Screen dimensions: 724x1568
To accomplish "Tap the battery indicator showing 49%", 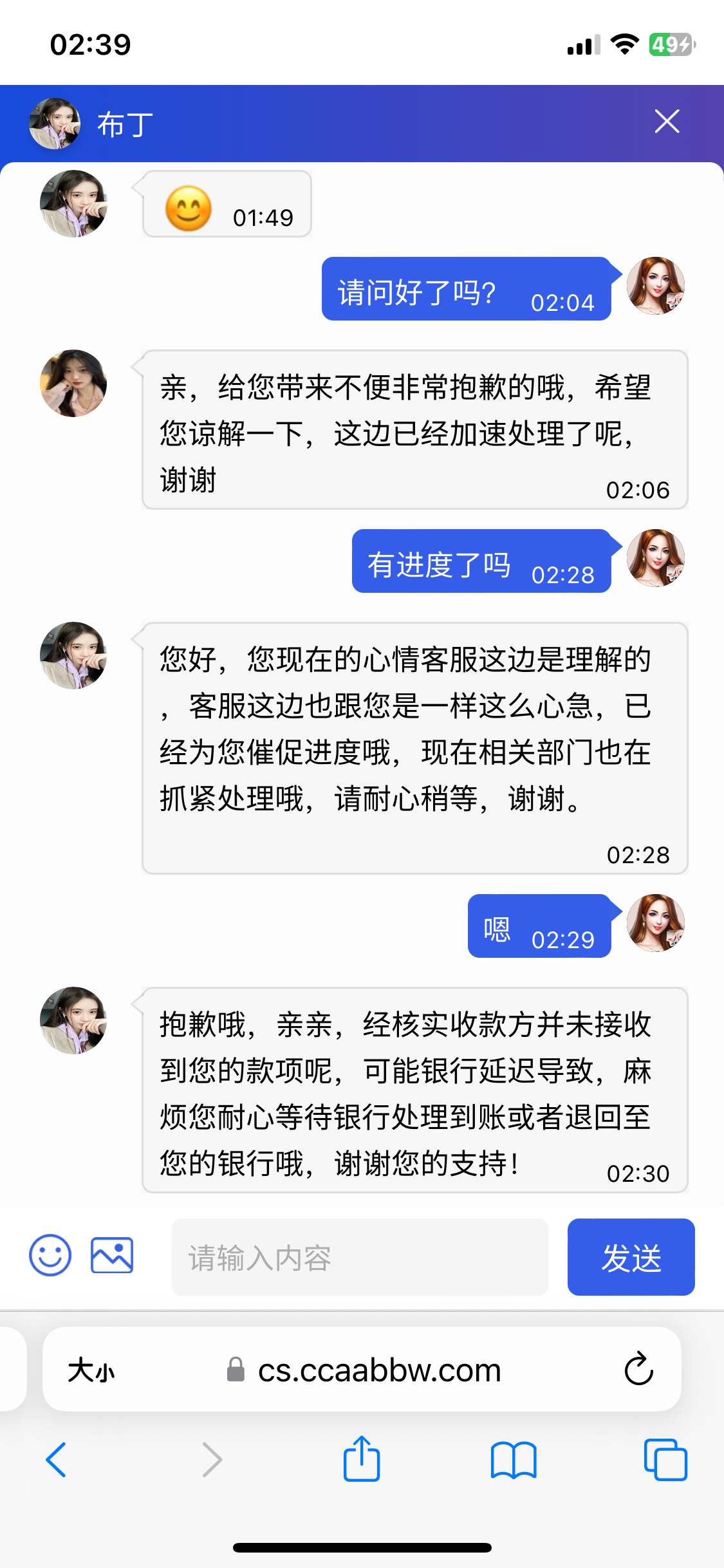I will point(671,44).
